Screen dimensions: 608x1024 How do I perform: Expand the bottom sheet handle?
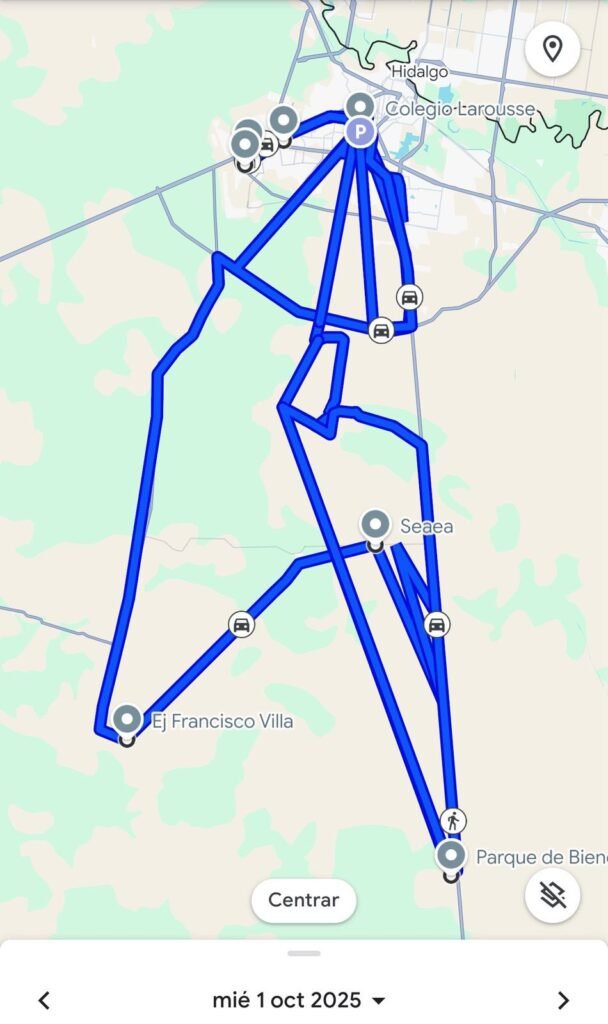[304, 953]
